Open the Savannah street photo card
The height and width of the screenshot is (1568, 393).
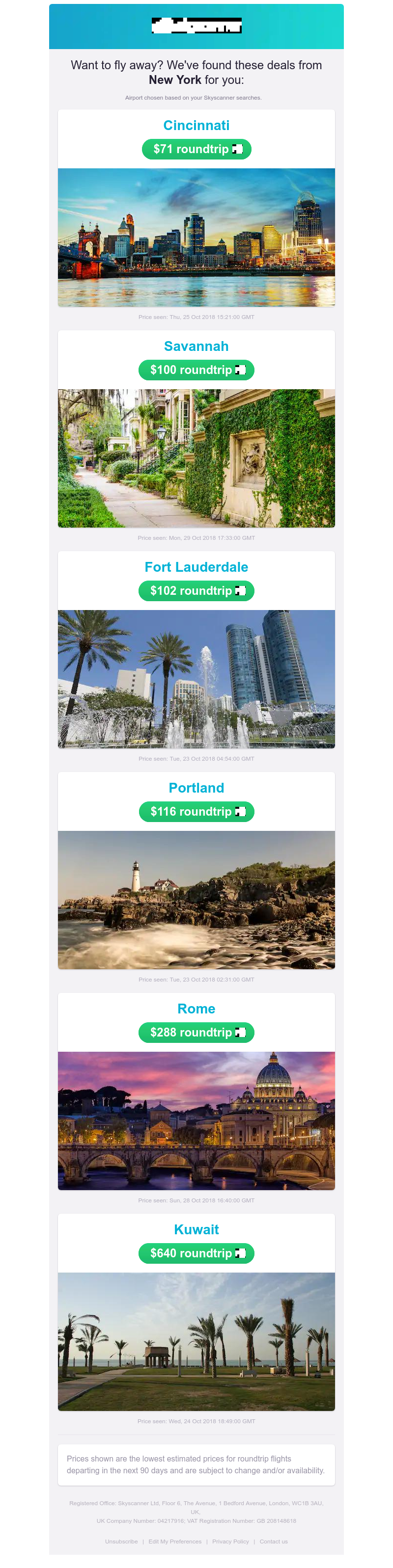[x=196, y=458]
